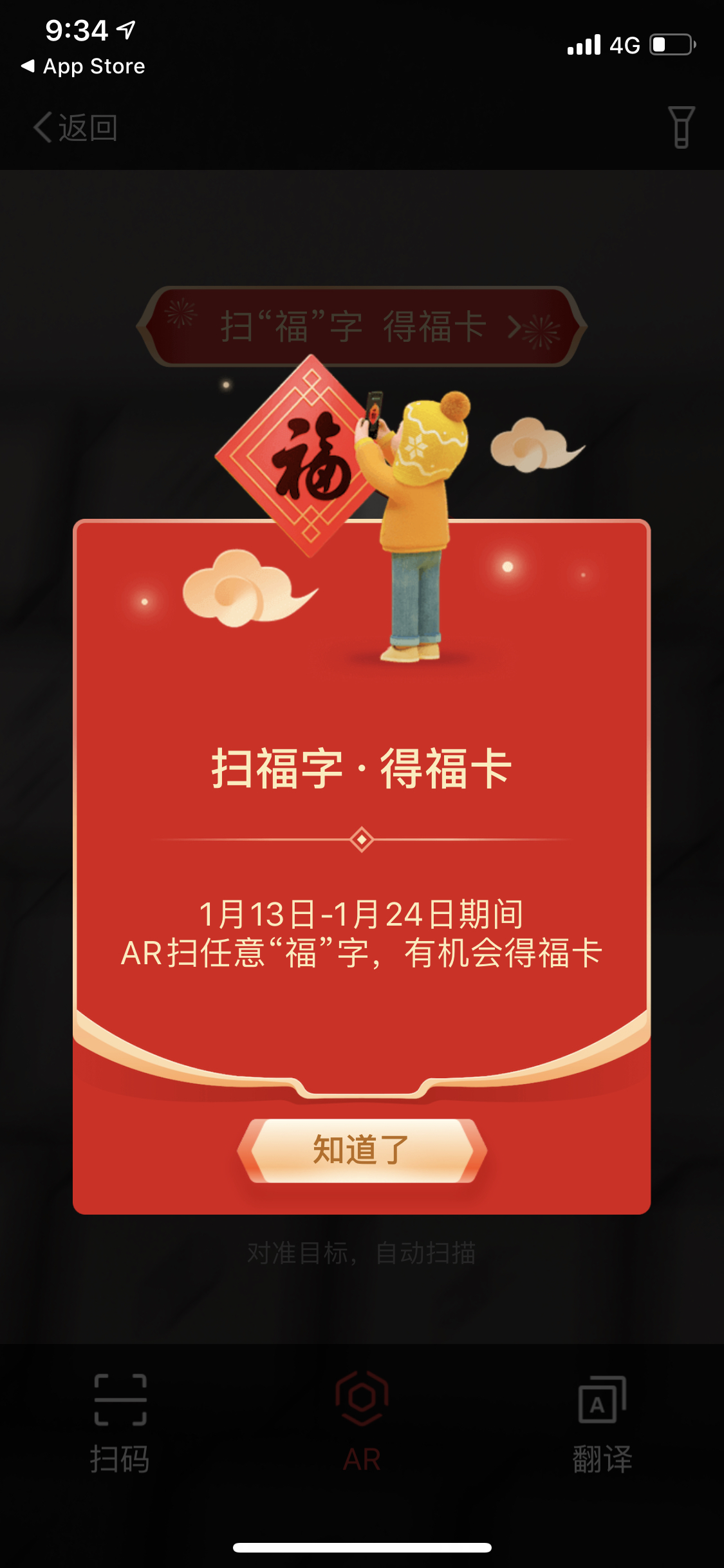Open the 扫"福"字 得福卡 banner
This screenshot has width=724, height=1568.
[362, 326]
